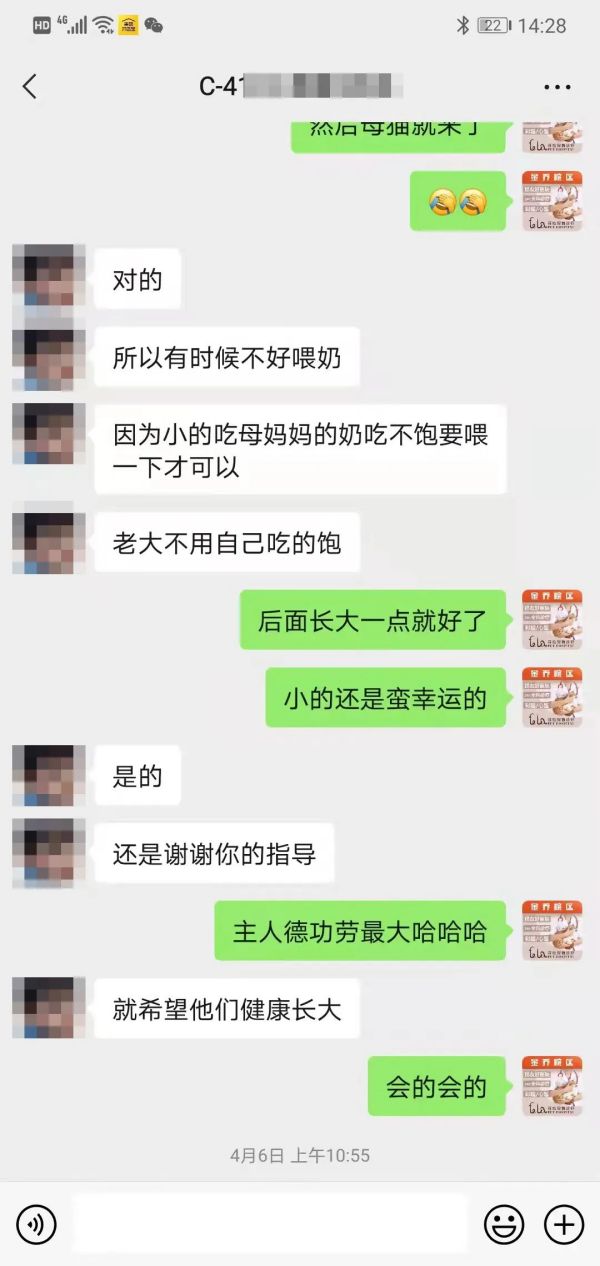Tap contact avatar next to 还是谢谢你的指导
Viewport: 600px width, 1266px height.
[x=49, y=854]
